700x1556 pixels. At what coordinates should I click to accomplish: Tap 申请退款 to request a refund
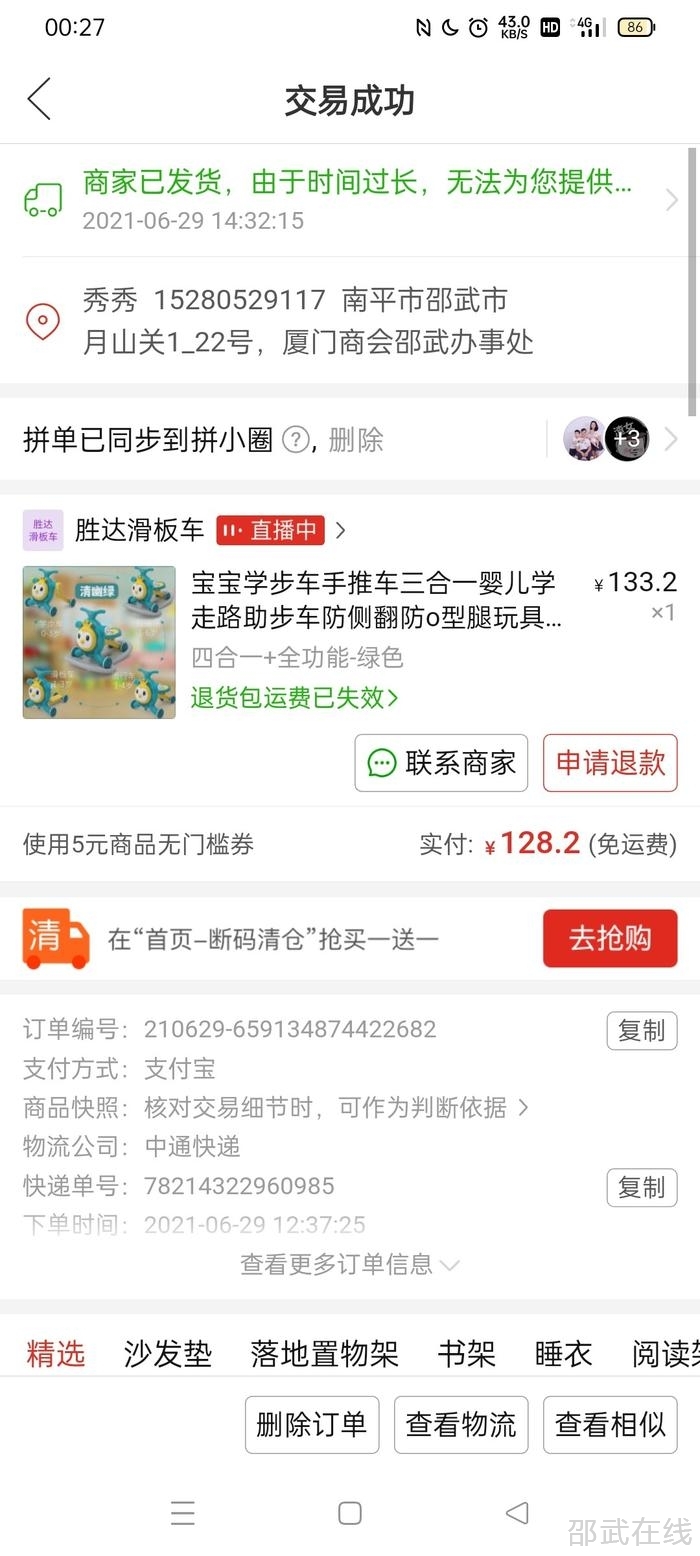click(x=610, y=763)
